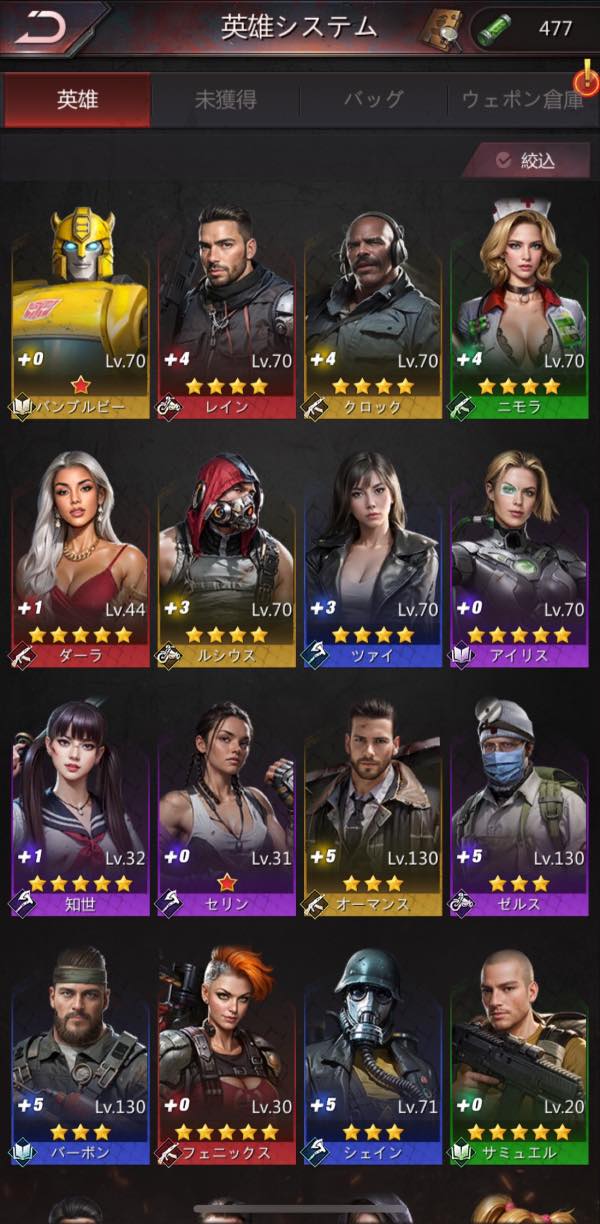Select hero ダーラ

[80, 558]
